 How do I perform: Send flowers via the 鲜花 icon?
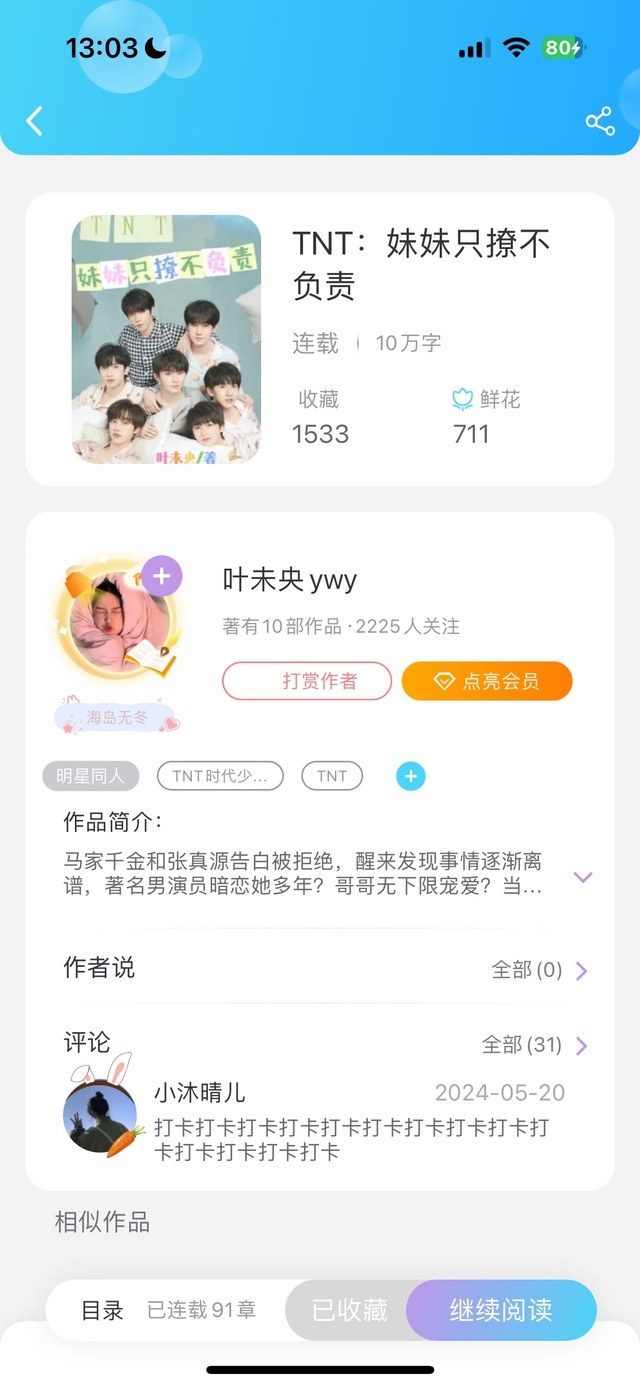(x=462, y=400)
